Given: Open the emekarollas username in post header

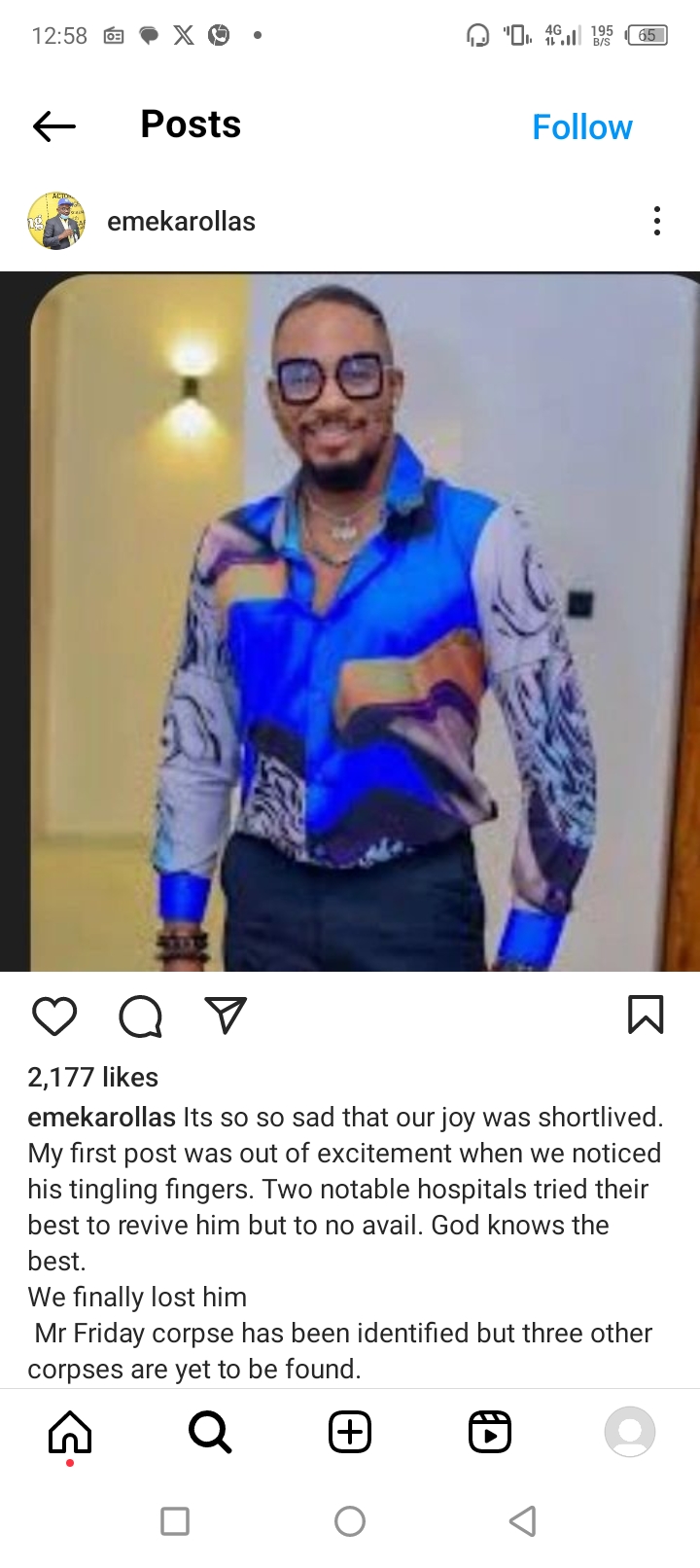Looking at the screenshot, I should pyautogui.click(x=181, y=222).
